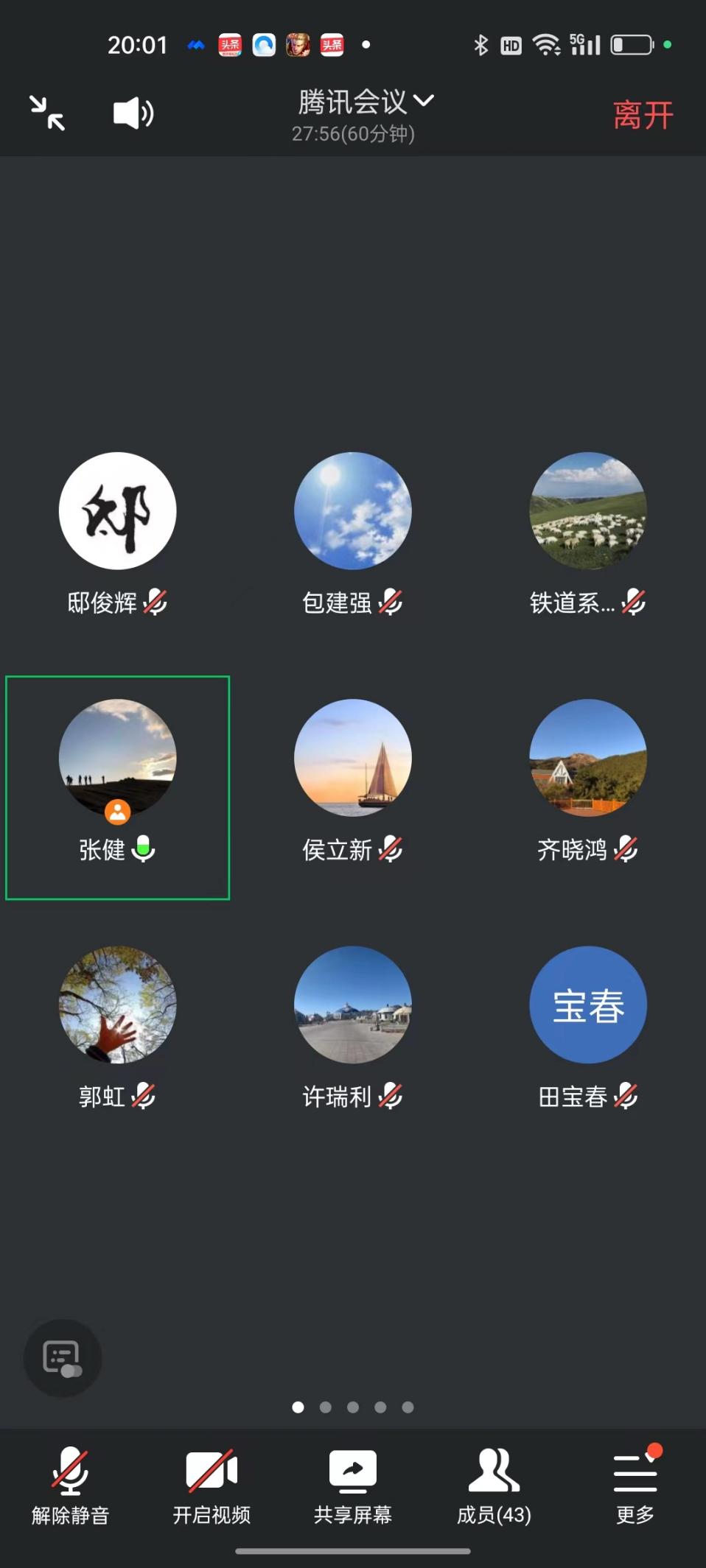
Task: Start 共享屏幕 screen sharing
Action: [353, 1483]
